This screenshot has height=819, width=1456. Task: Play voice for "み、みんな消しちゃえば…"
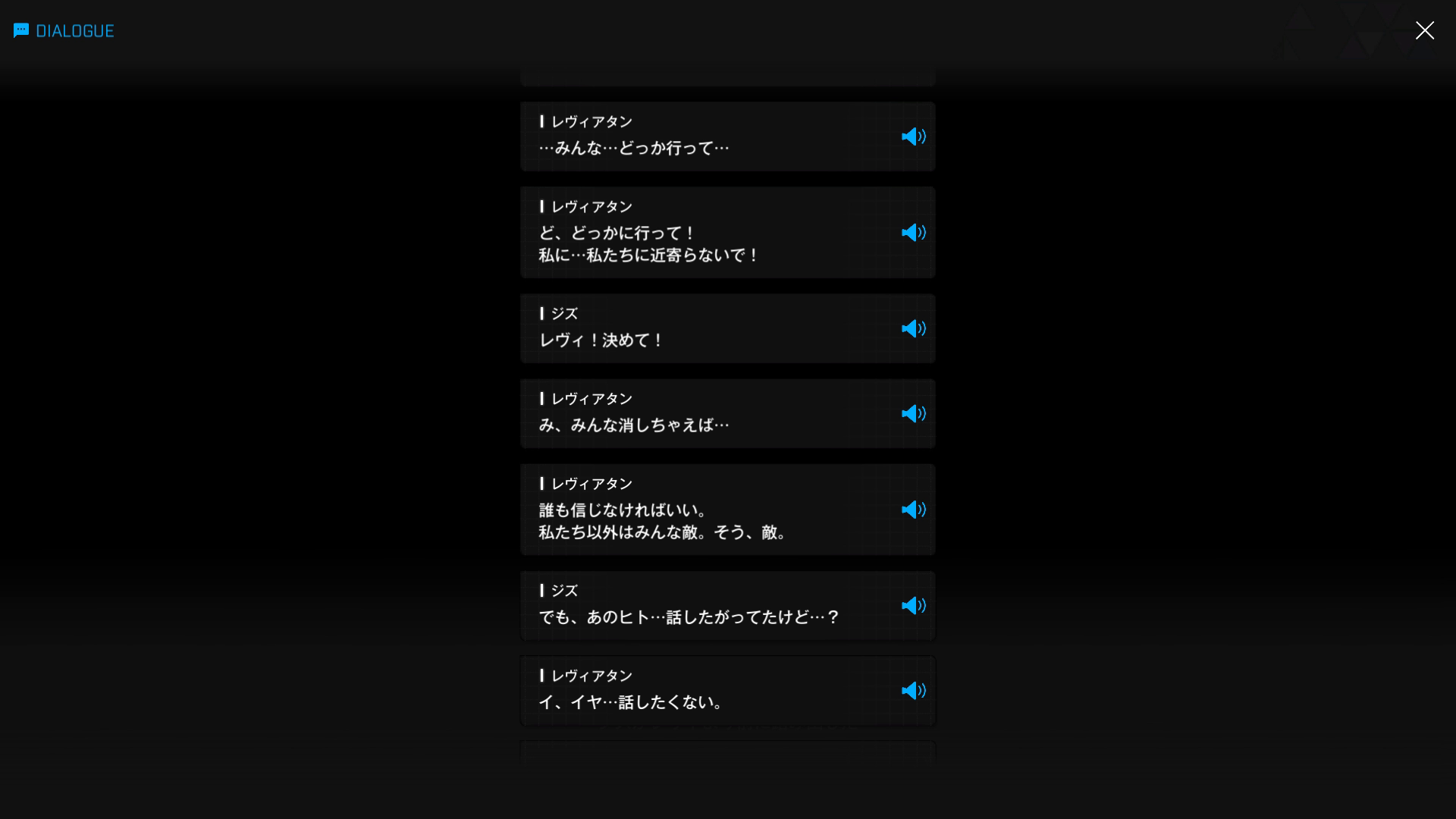click(x=913, y=413)
